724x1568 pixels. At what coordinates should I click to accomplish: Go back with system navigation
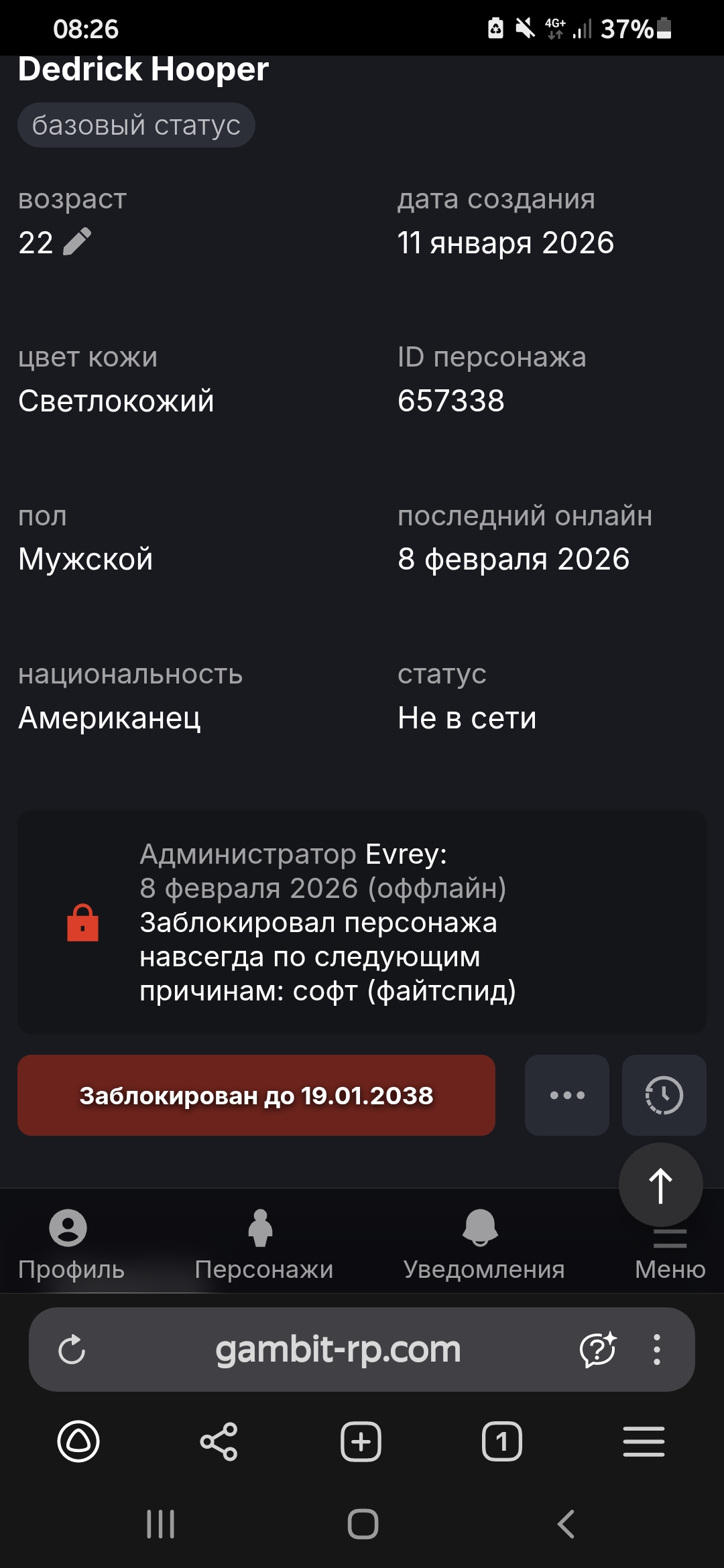[x=566, y=1524]
